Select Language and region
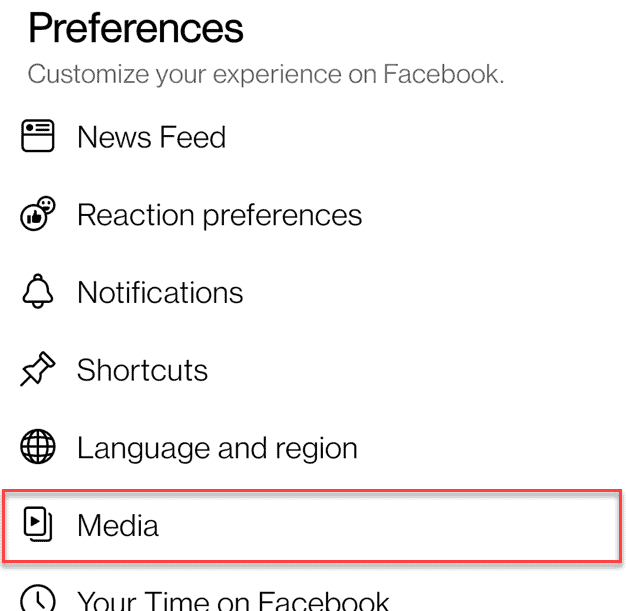 217,448
